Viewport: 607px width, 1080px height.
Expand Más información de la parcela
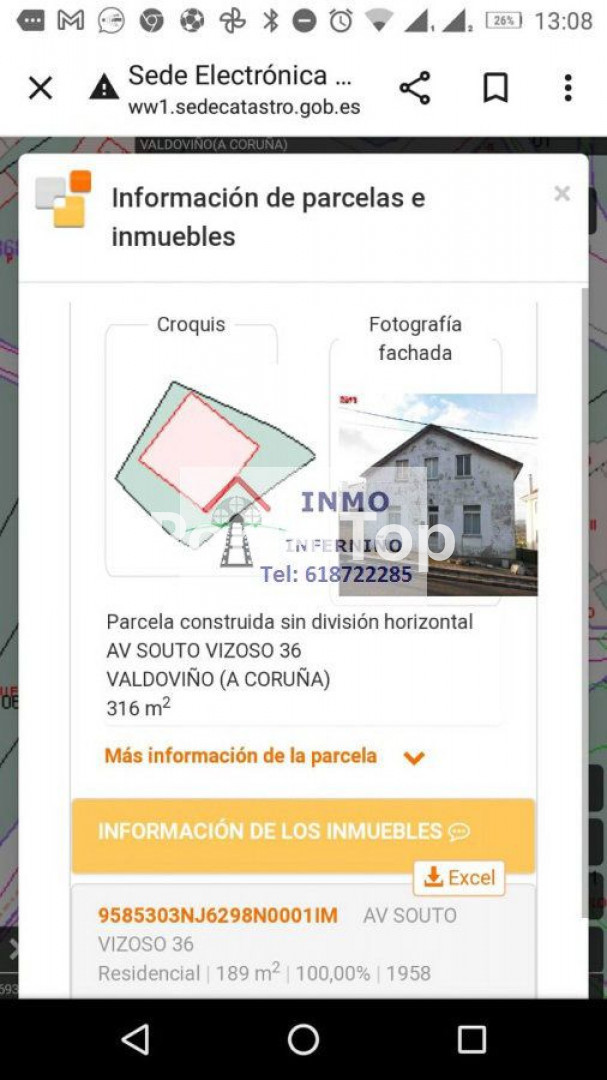tap(264, 756)
